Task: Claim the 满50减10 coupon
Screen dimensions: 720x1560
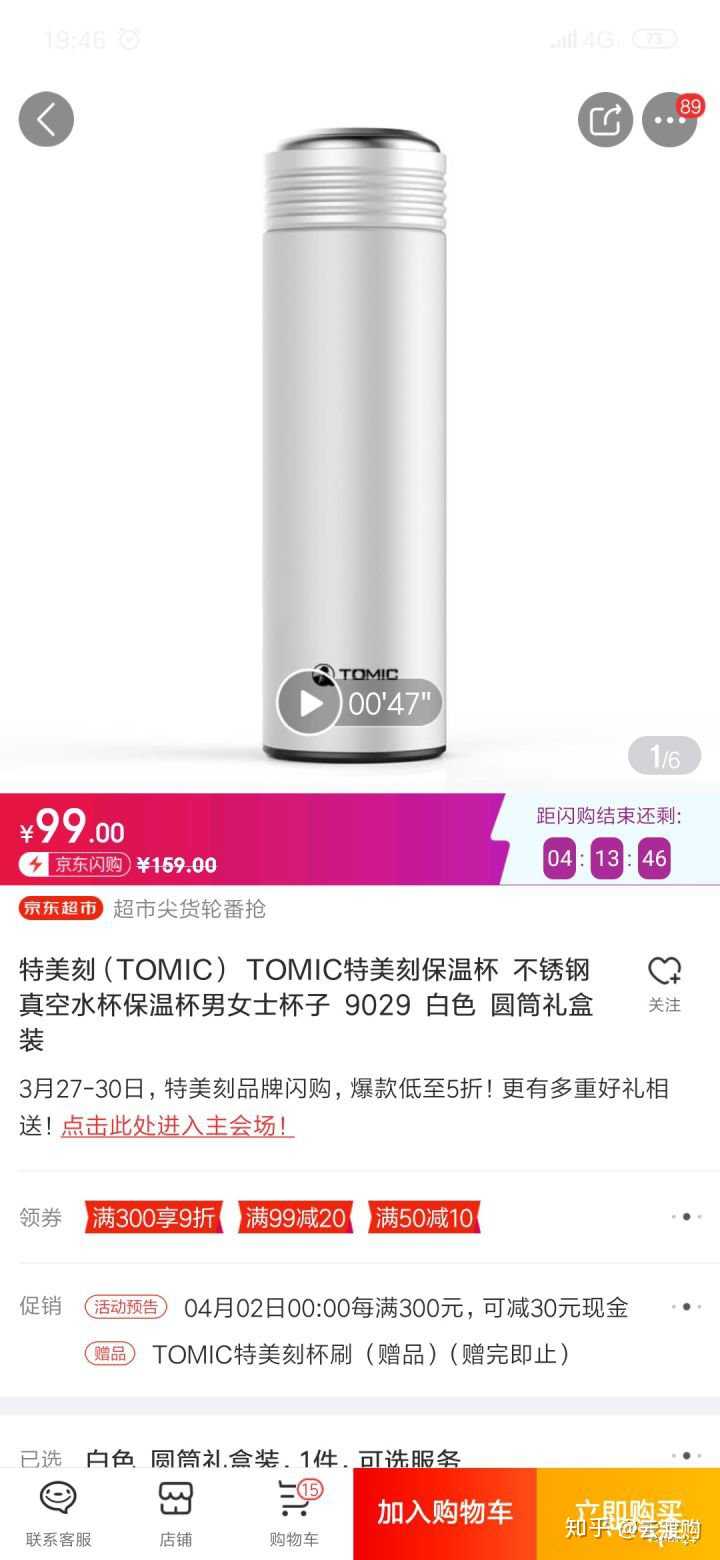Action: coord(424,1217)
